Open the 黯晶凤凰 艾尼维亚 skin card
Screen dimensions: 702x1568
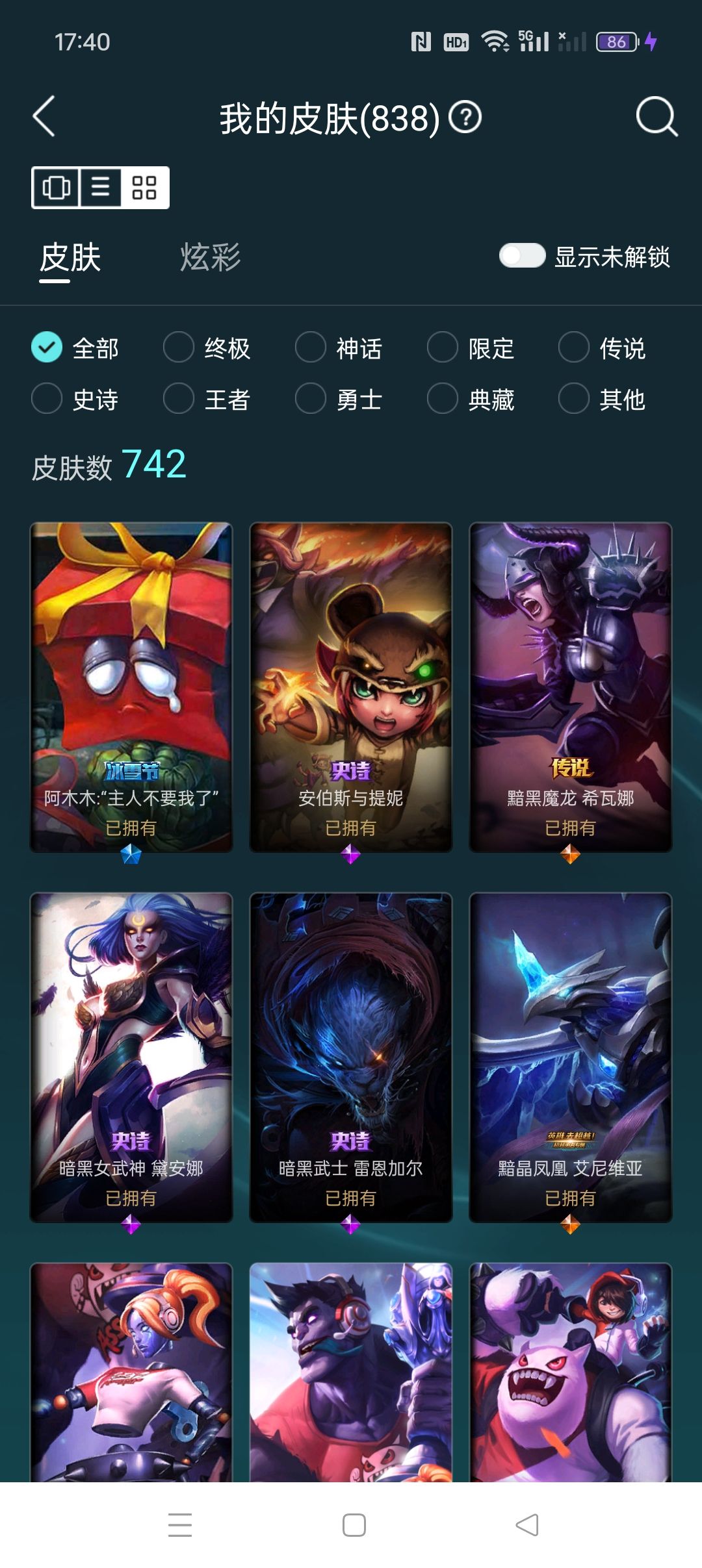coord(571,1057)
